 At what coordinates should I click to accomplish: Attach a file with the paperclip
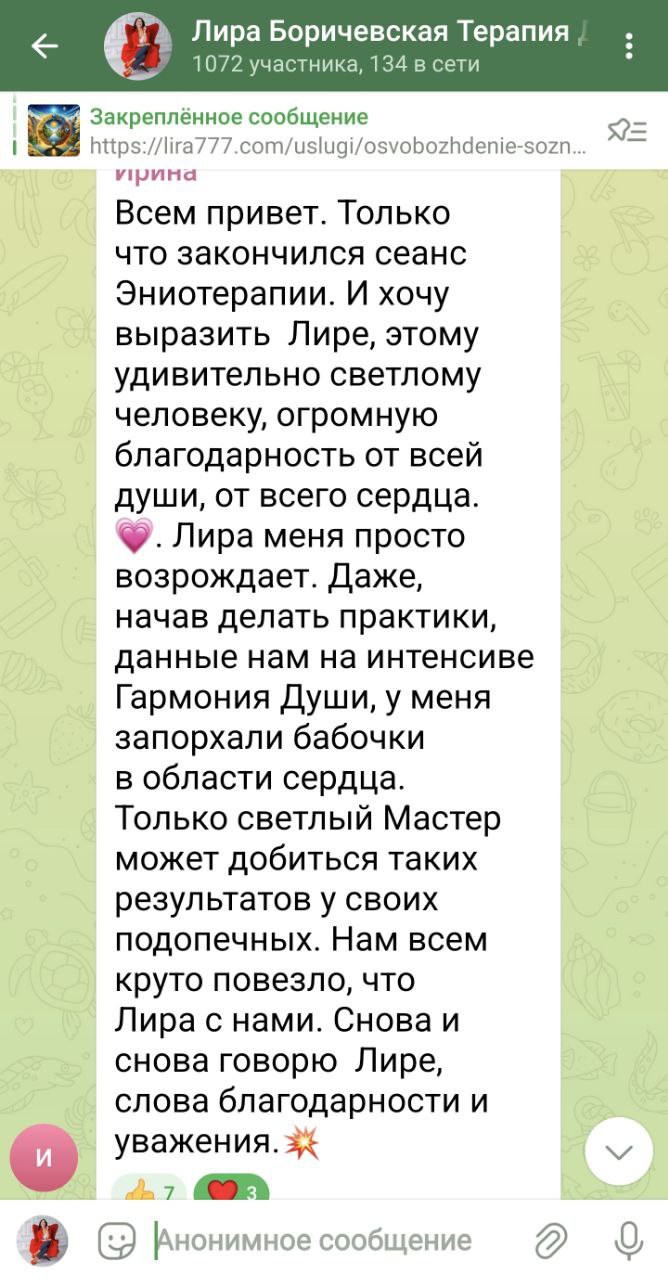[x=551, y=1241]
